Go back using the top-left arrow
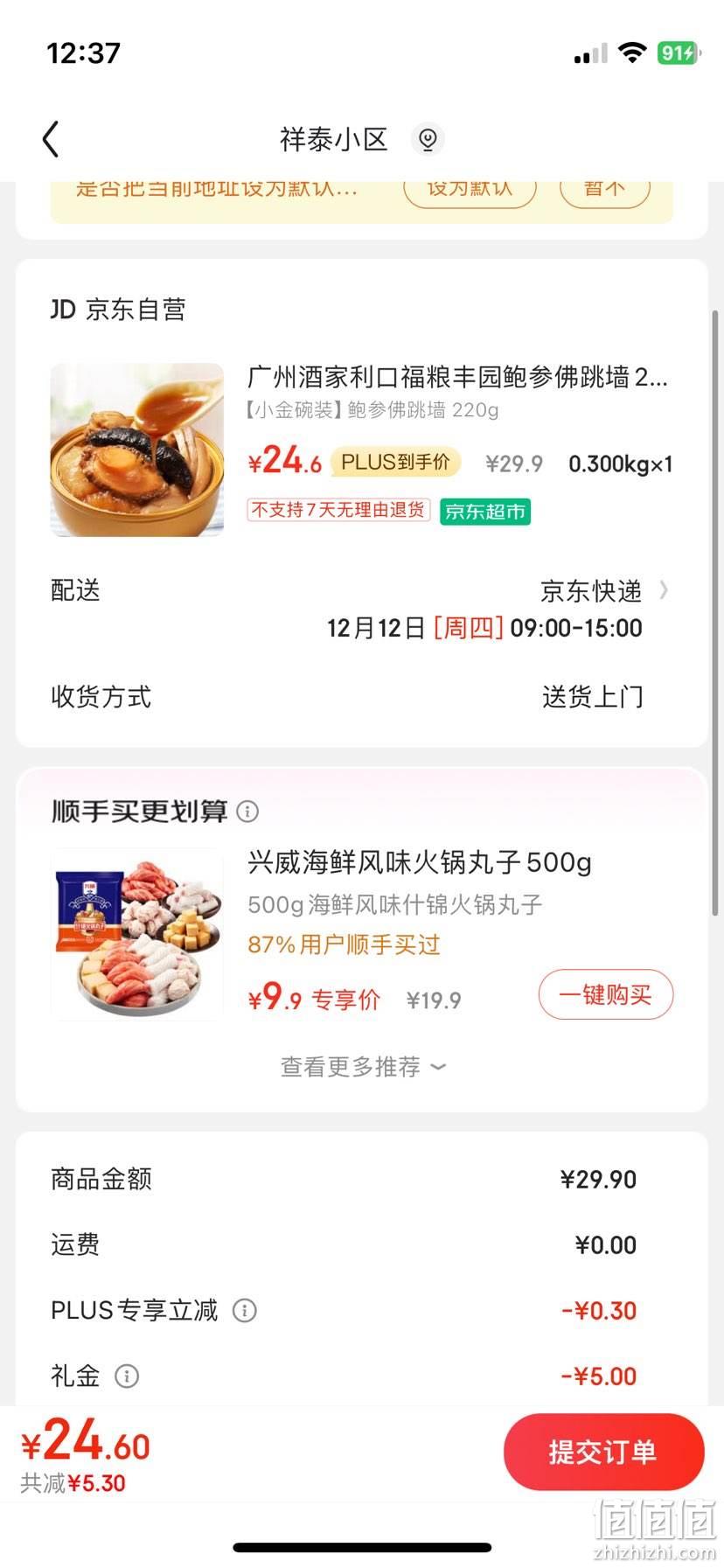 pyautogui.click(x=51, y=139)
